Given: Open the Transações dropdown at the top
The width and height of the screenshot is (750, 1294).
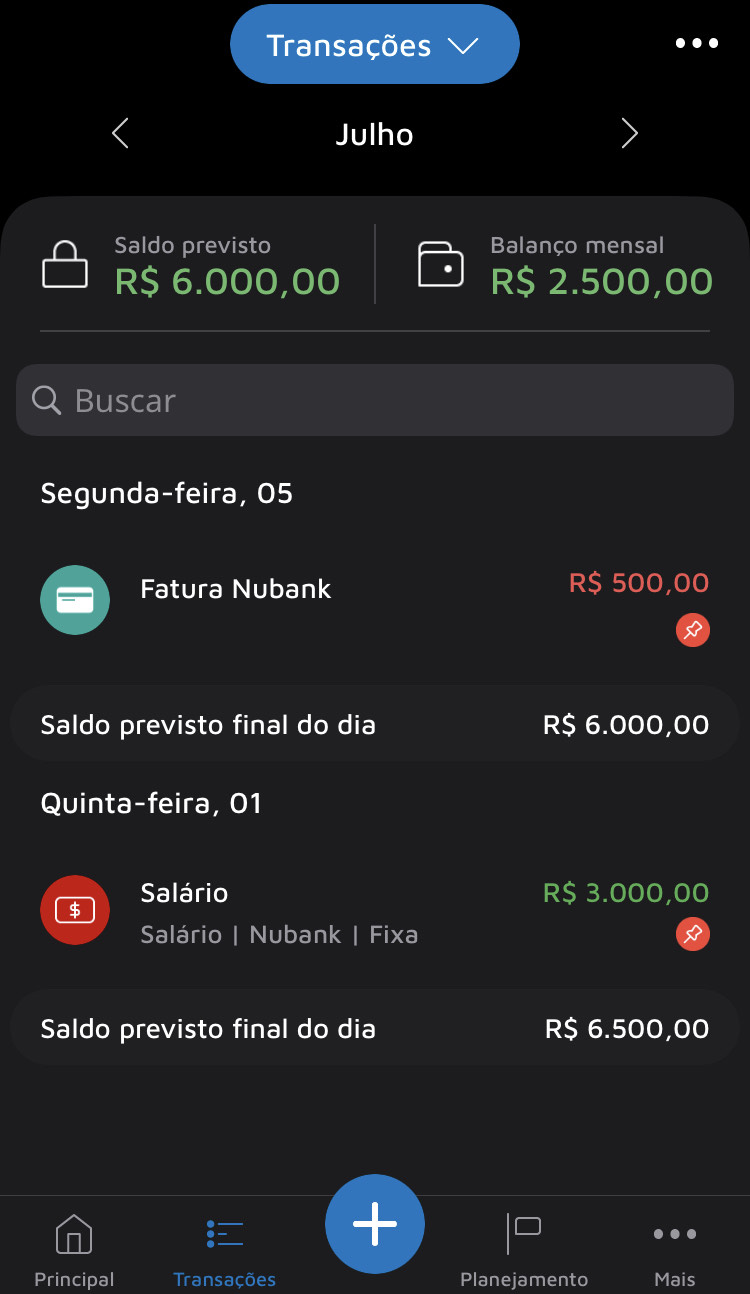Looking at the screenshot, I should (x=374, y=45).
